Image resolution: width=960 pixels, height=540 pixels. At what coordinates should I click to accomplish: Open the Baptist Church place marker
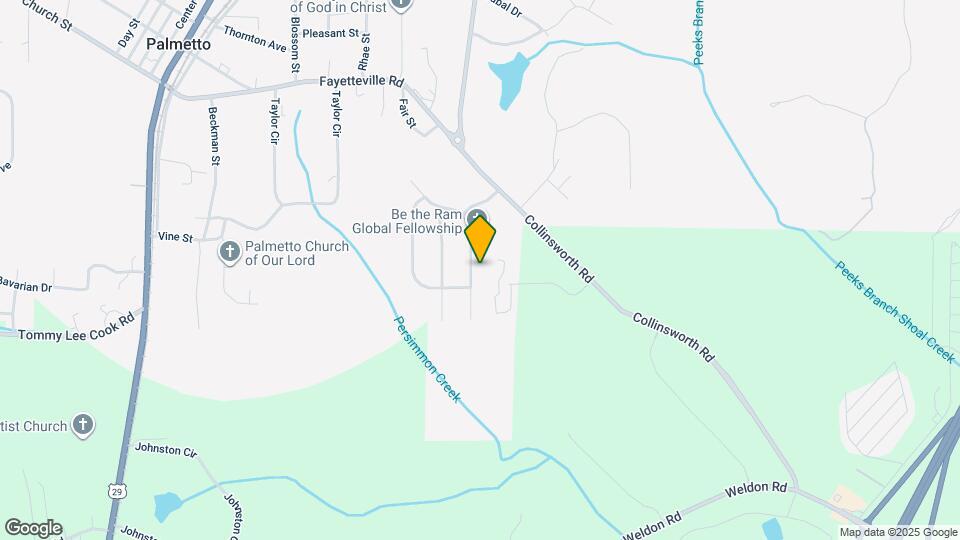point(83,426)
